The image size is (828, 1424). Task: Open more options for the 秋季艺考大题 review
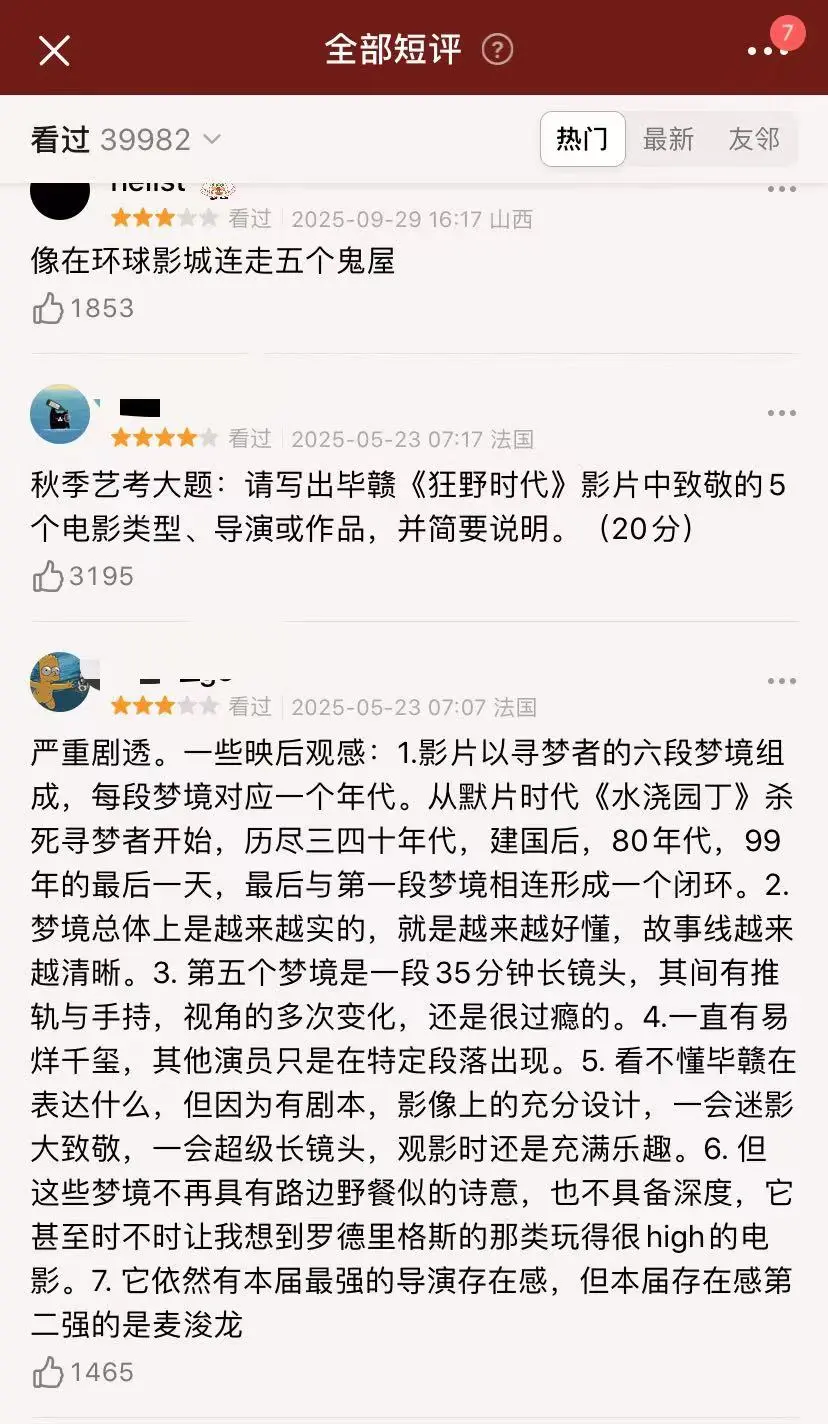(782, 413)
